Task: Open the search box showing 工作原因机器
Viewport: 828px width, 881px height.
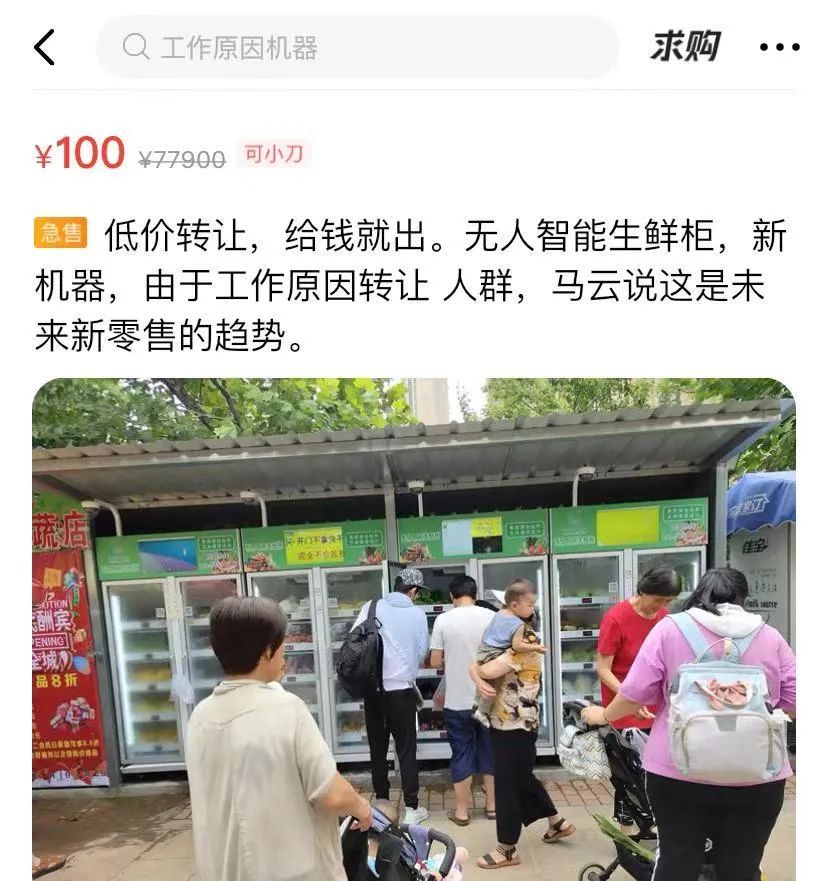Action: [x=357, y=47]
